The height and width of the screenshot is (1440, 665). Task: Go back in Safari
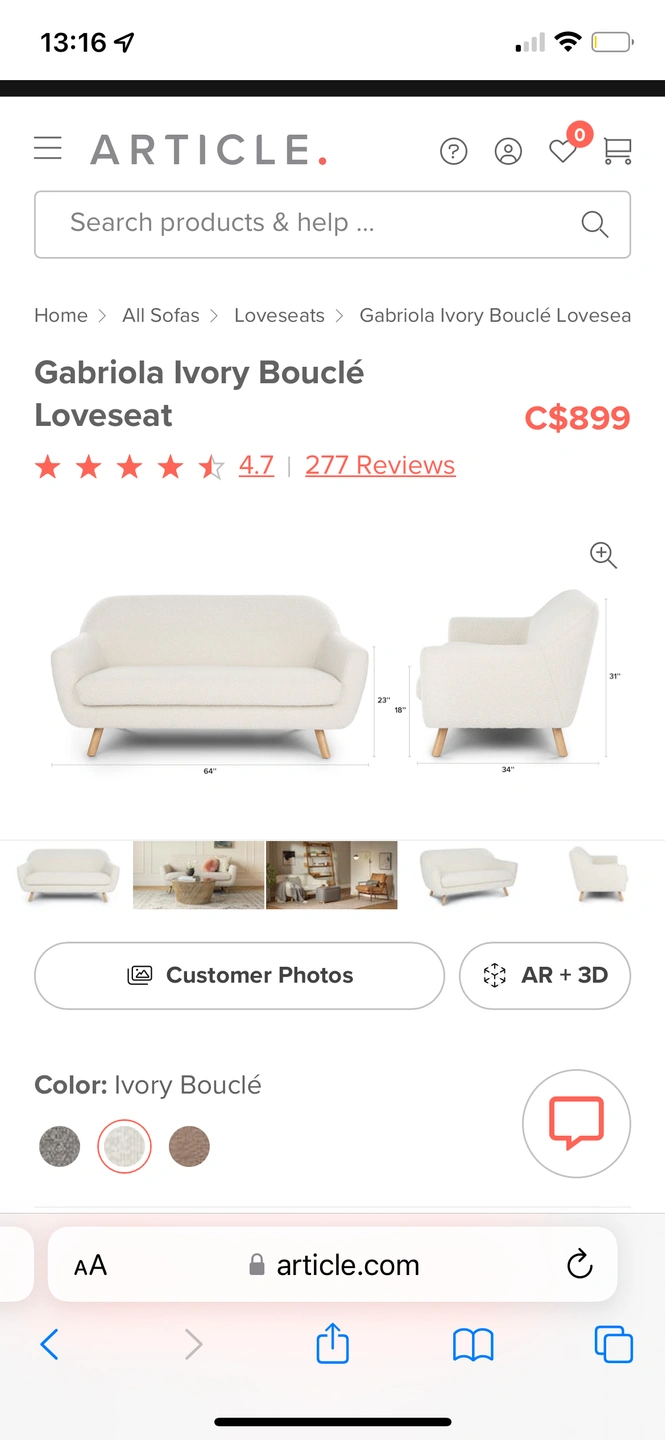pyautogui.click(x=49, y=1345)
